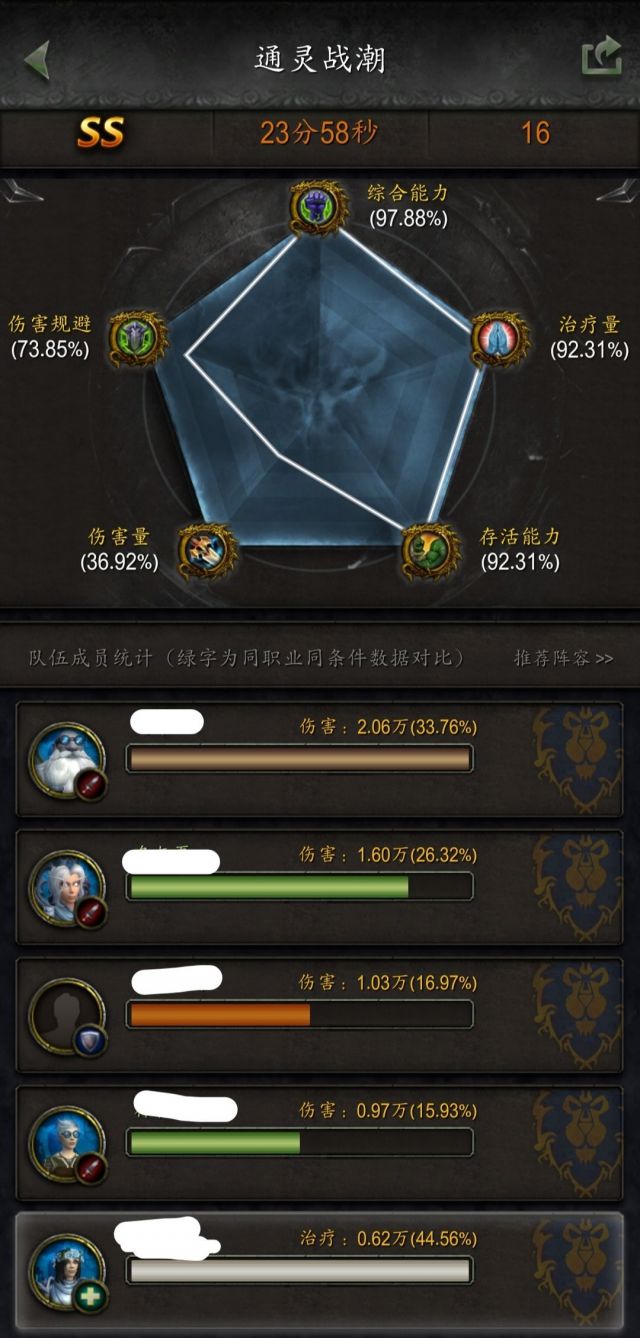
Task: Open the healer row with 0.62万 healing
Action: [x=320, y=1271]
